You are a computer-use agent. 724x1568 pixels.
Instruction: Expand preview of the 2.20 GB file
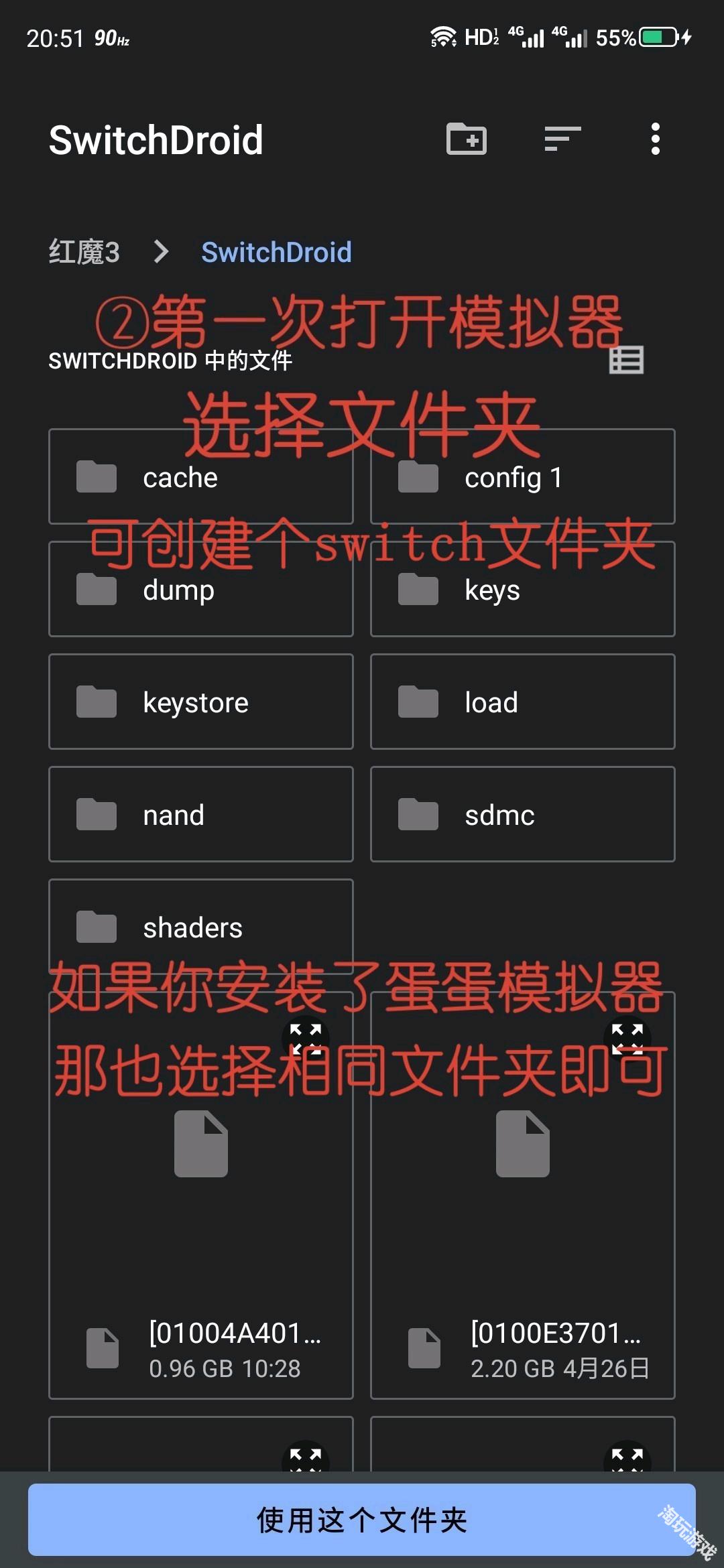click(627, 1037)
